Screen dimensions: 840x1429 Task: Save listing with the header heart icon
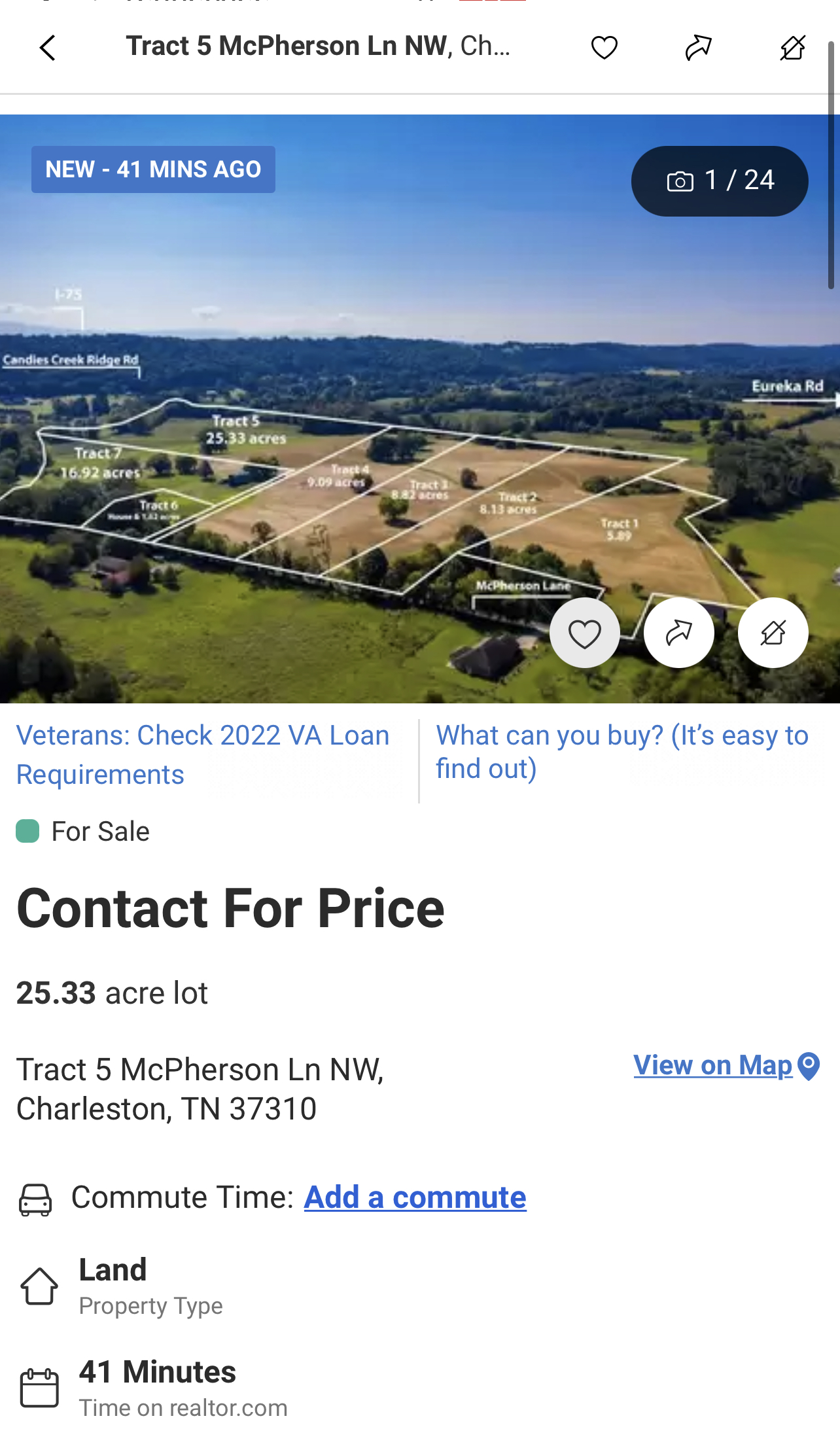point(604,48)
